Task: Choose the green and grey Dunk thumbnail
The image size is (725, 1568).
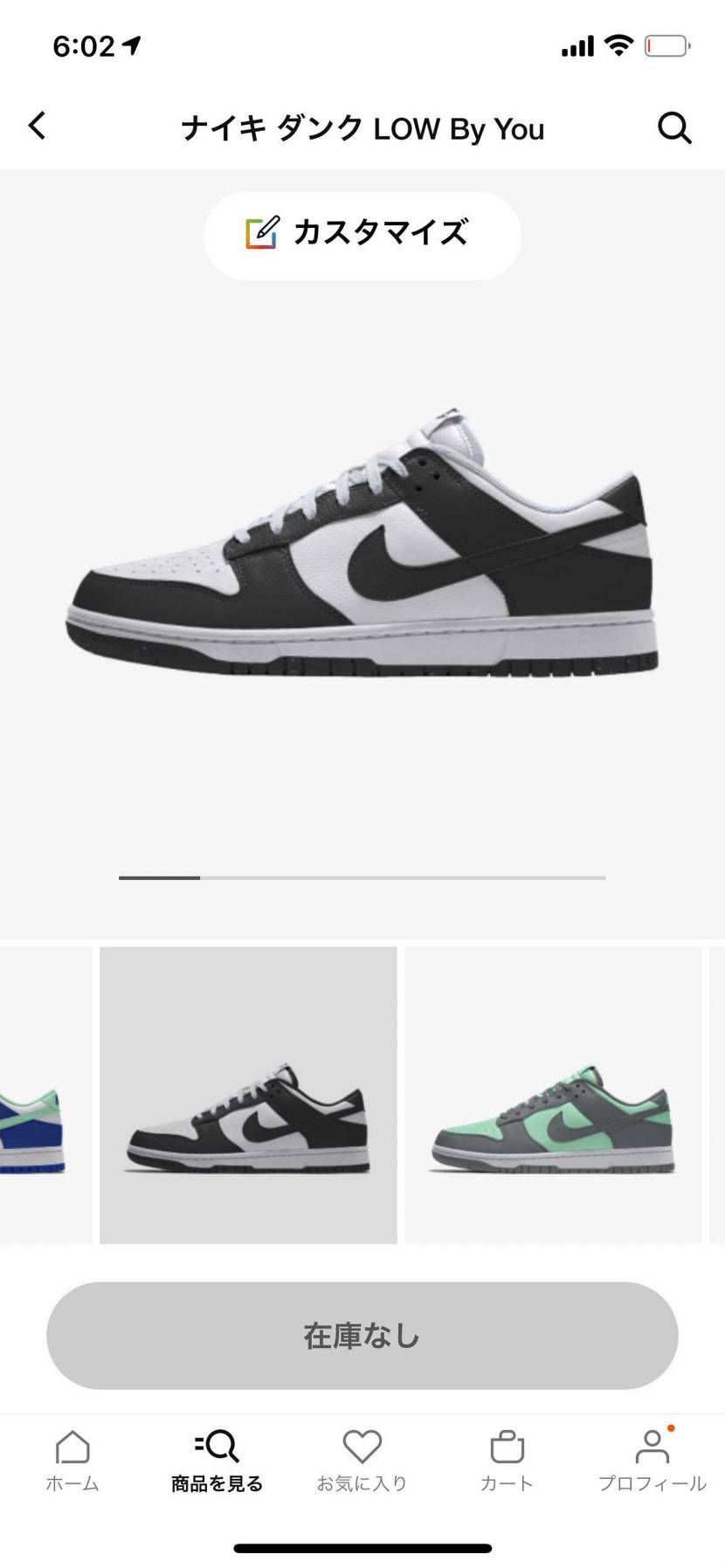Action: [553, 1096]
